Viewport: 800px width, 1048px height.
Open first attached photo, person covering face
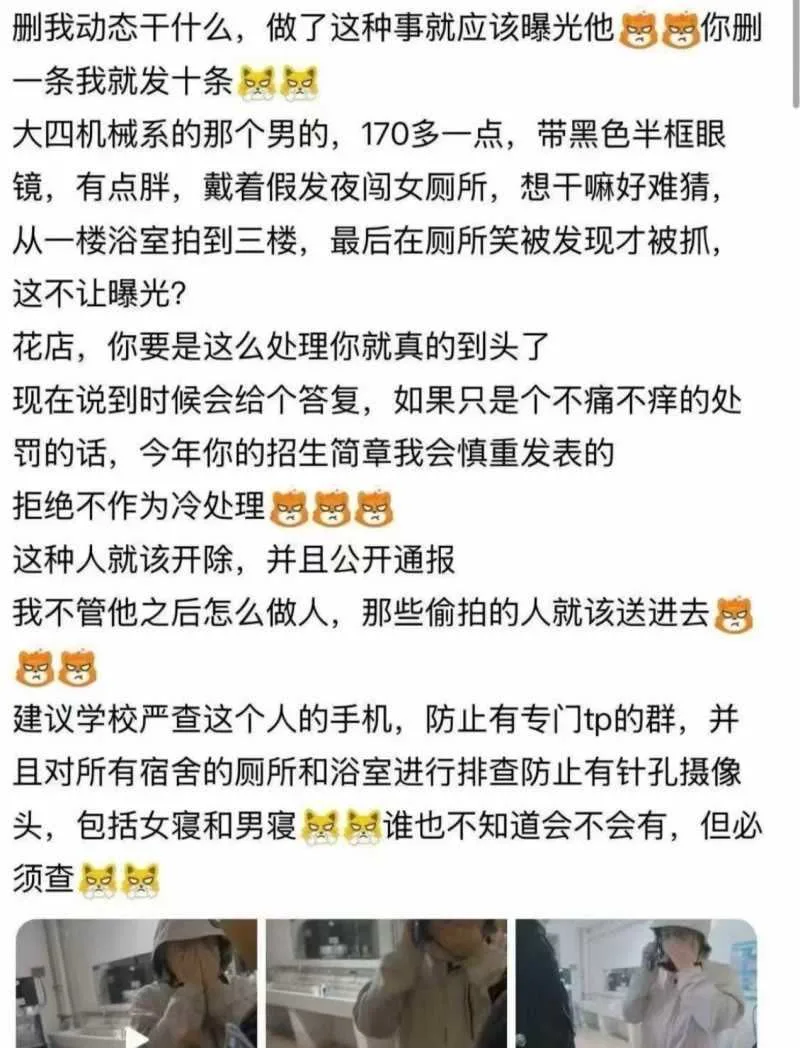(x=136, y=983)
